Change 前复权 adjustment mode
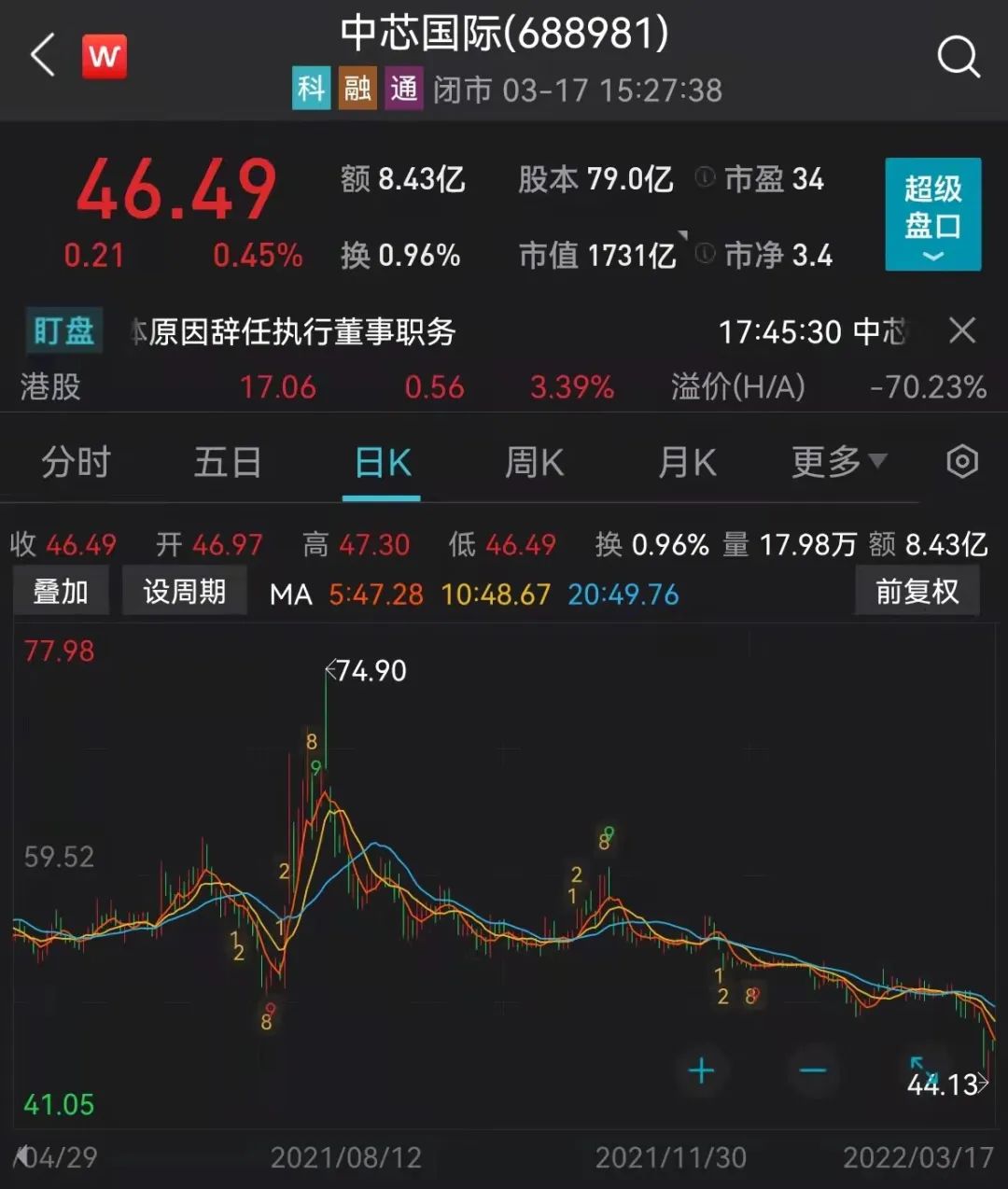This screenshot has height=1189, width=1008. 916,592
